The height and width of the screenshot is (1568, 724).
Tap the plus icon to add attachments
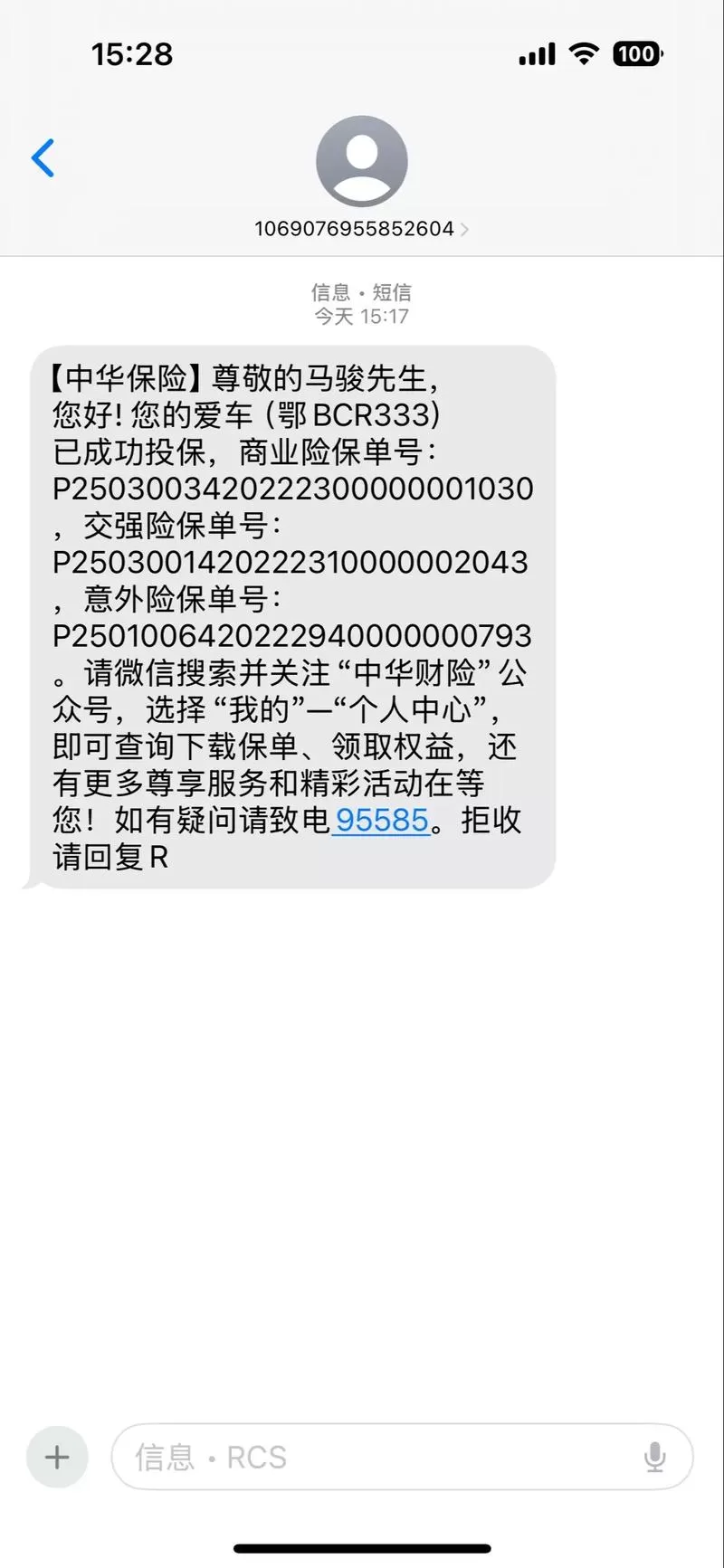[57, 1457]
